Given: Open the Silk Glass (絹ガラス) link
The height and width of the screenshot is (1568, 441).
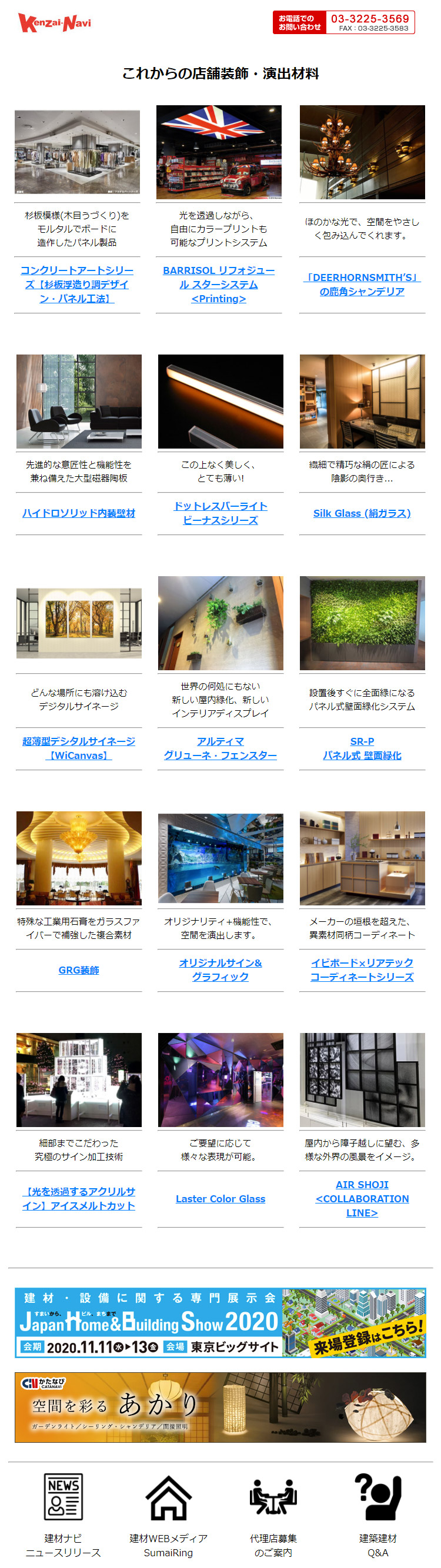Looking at the screenshot, I should (362, 513).
